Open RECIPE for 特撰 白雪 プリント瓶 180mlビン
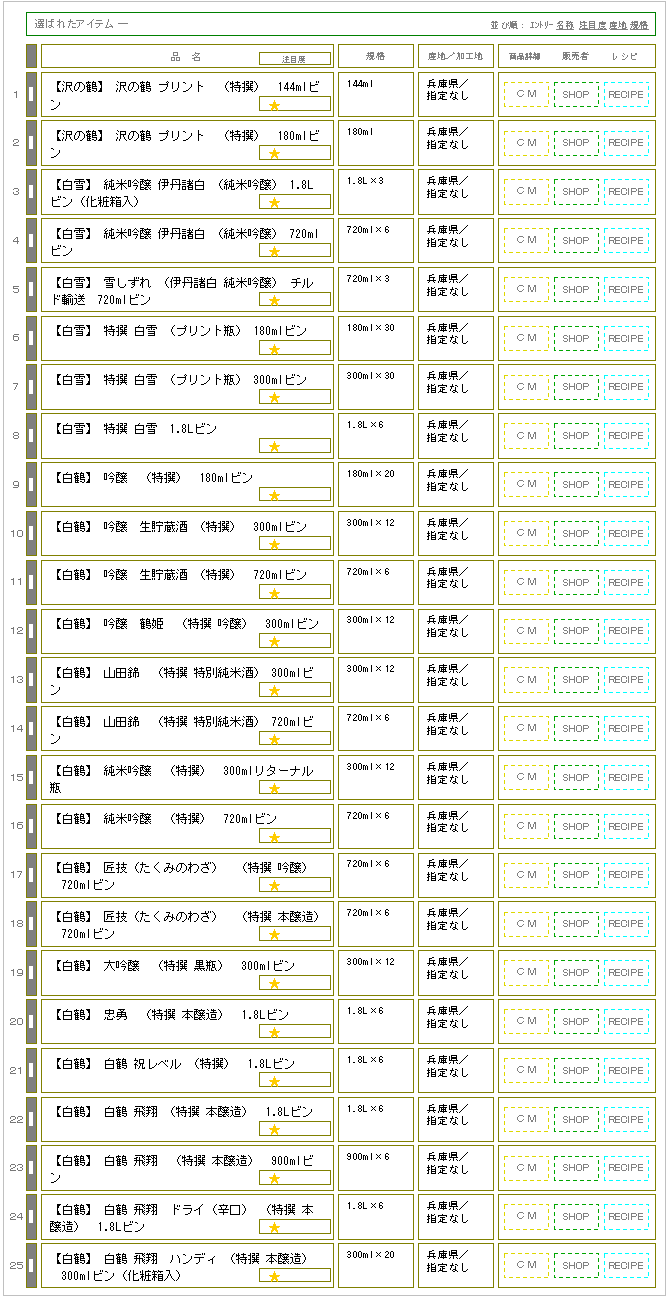 point(626,338)
